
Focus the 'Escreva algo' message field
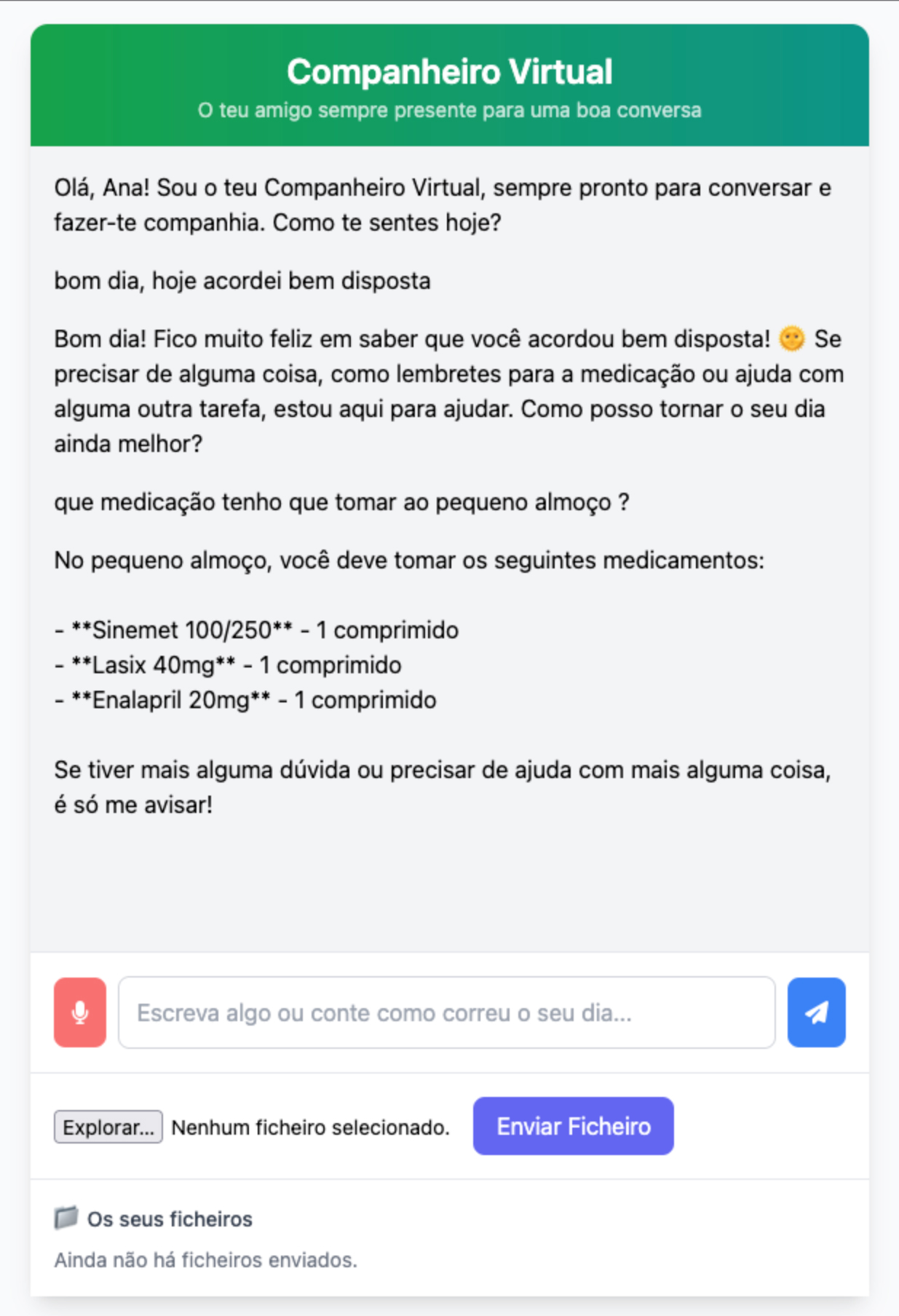click(446, 1012)
